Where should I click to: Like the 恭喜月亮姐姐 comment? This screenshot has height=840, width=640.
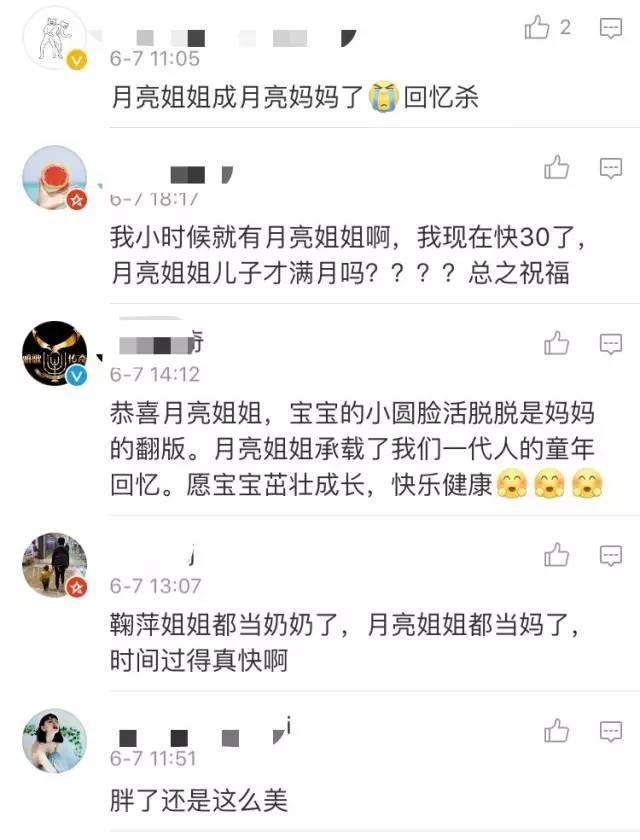click(x=557, y=344)
